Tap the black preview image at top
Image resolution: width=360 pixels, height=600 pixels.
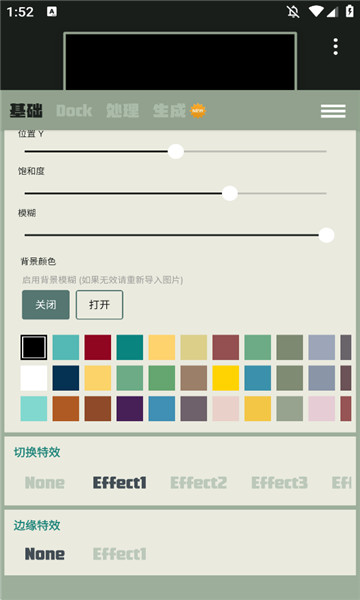[180, 61]
